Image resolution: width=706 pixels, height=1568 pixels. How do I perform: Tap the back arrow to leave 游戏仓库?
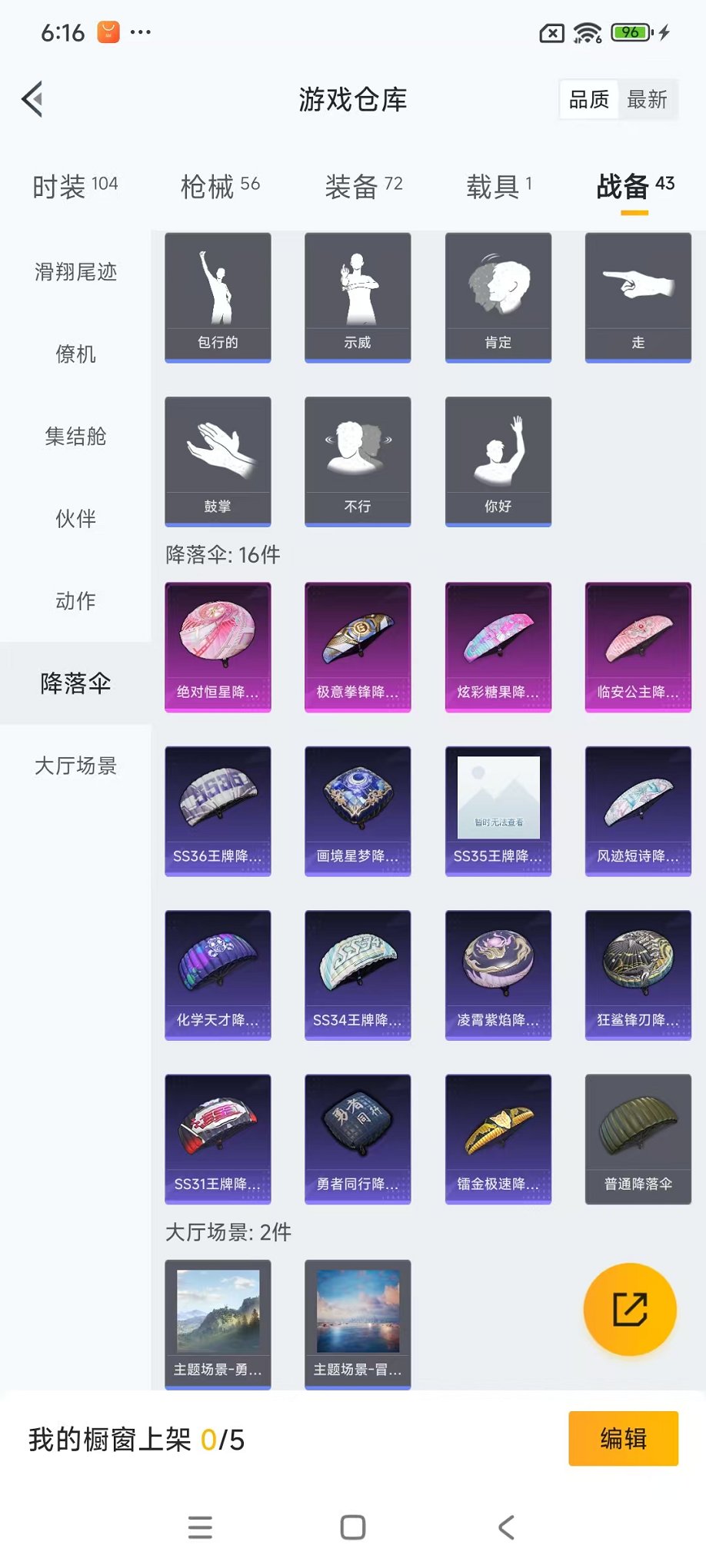point(31,99)
